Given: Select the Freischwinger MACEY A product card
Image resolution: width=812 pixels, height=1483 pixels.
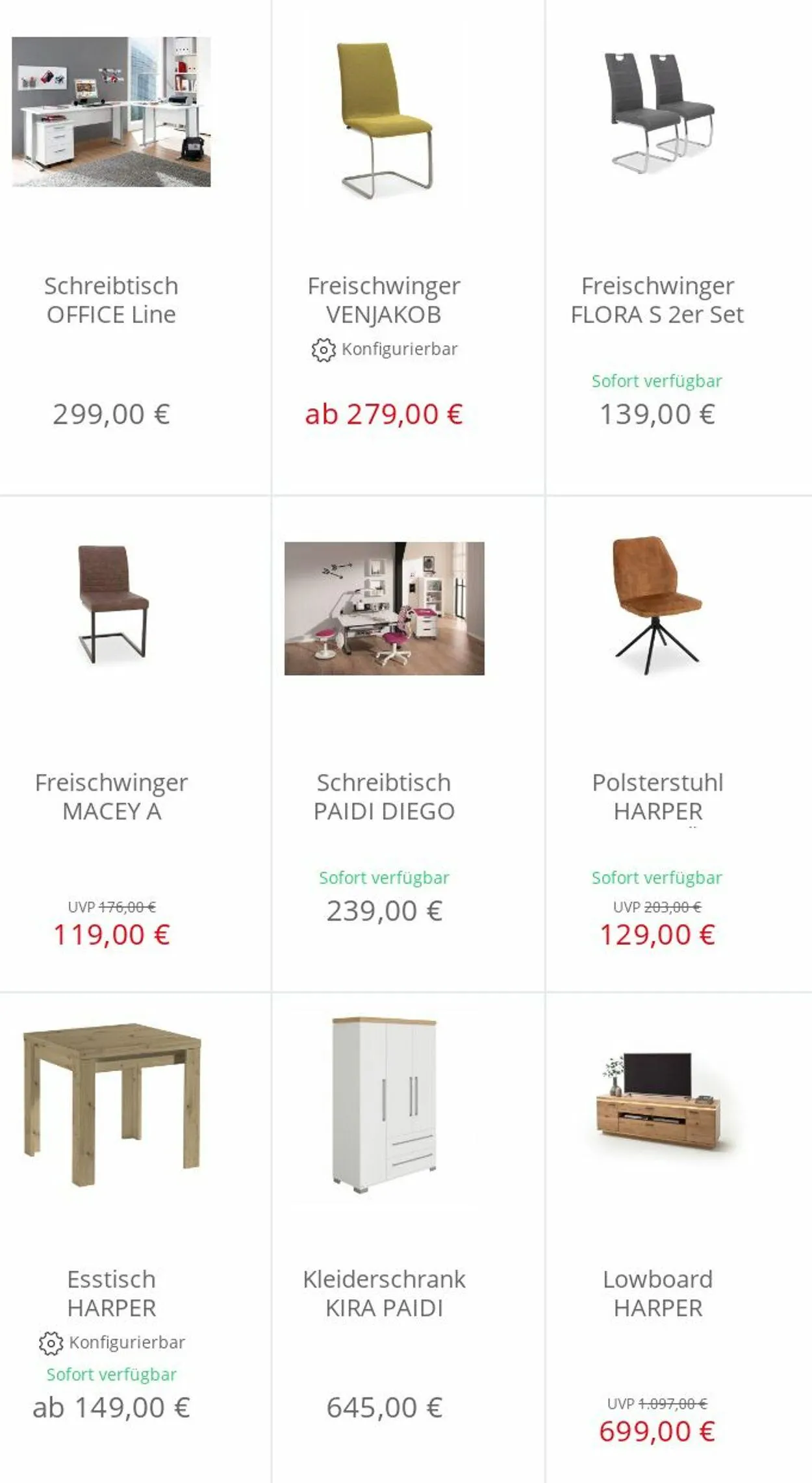Looking at the screenshot, I should tap(135, 744).
